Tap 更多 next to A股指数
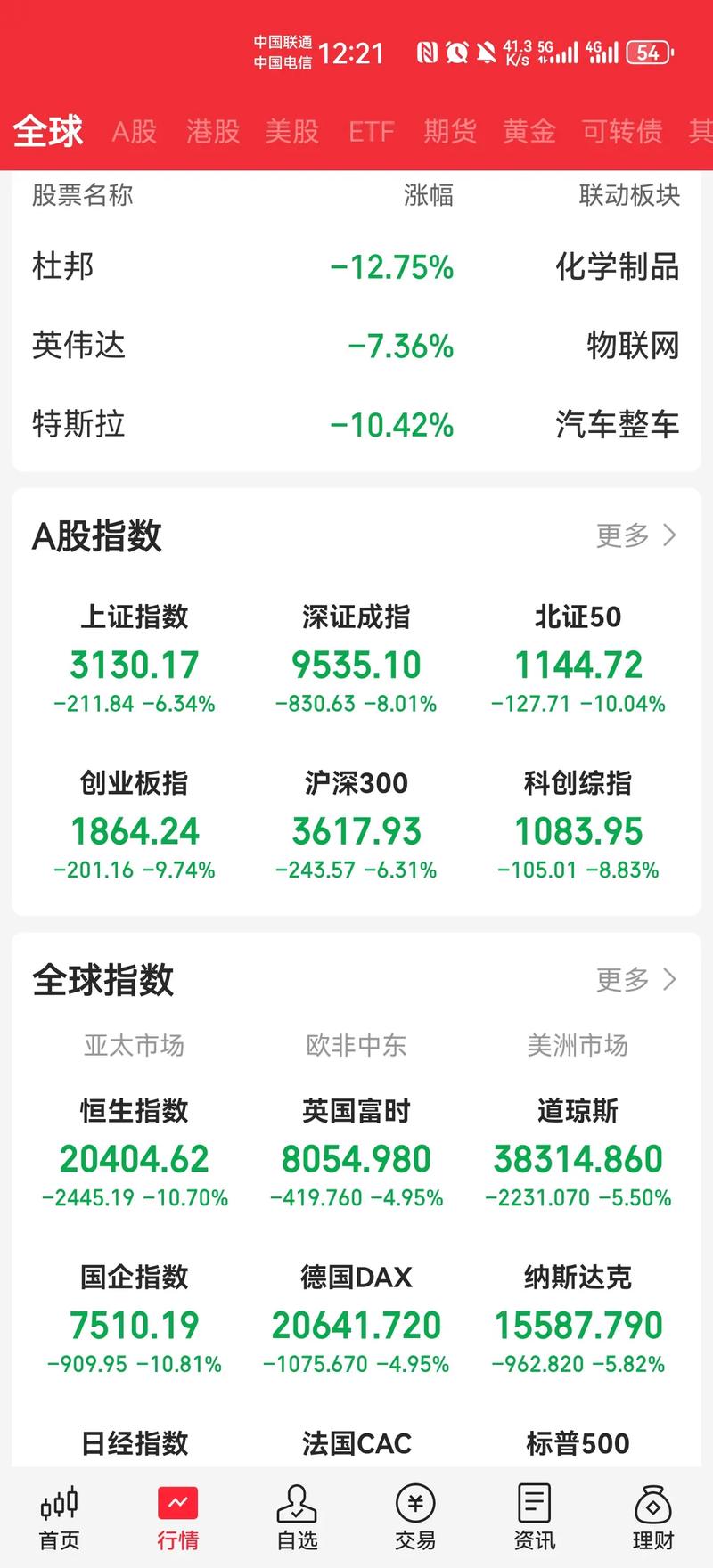This screenshot has height=1568, width=713. pyautogui.click(x=635, y=535)
